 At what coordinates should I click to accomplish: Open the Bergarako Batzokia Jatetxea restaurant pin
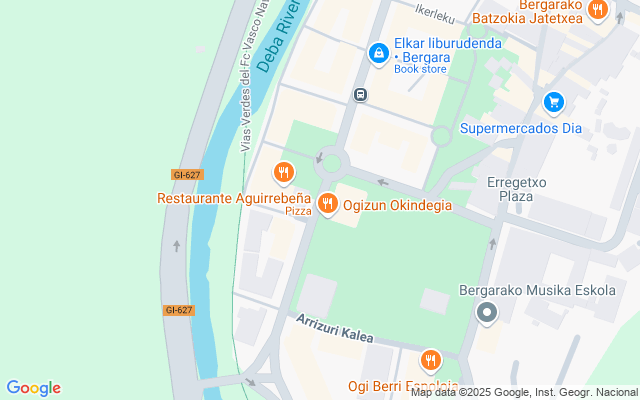[598, 10]
